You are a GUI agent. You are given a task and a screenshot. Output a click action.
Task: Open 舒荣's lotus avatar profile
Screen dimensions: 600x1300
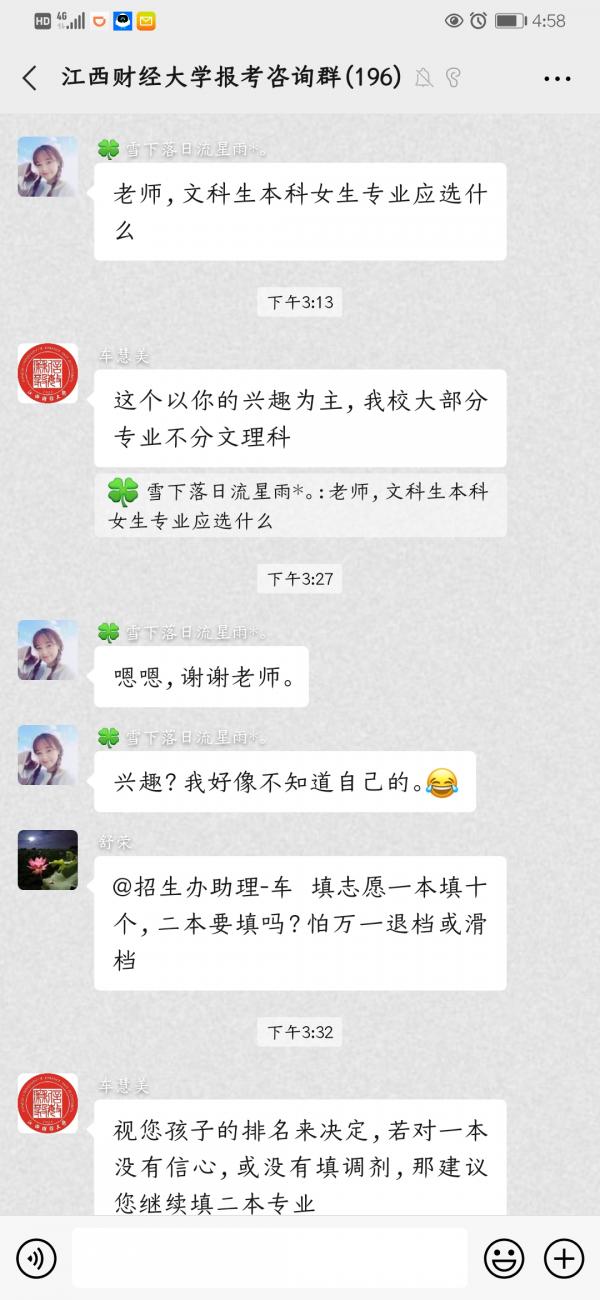point(47,859)
